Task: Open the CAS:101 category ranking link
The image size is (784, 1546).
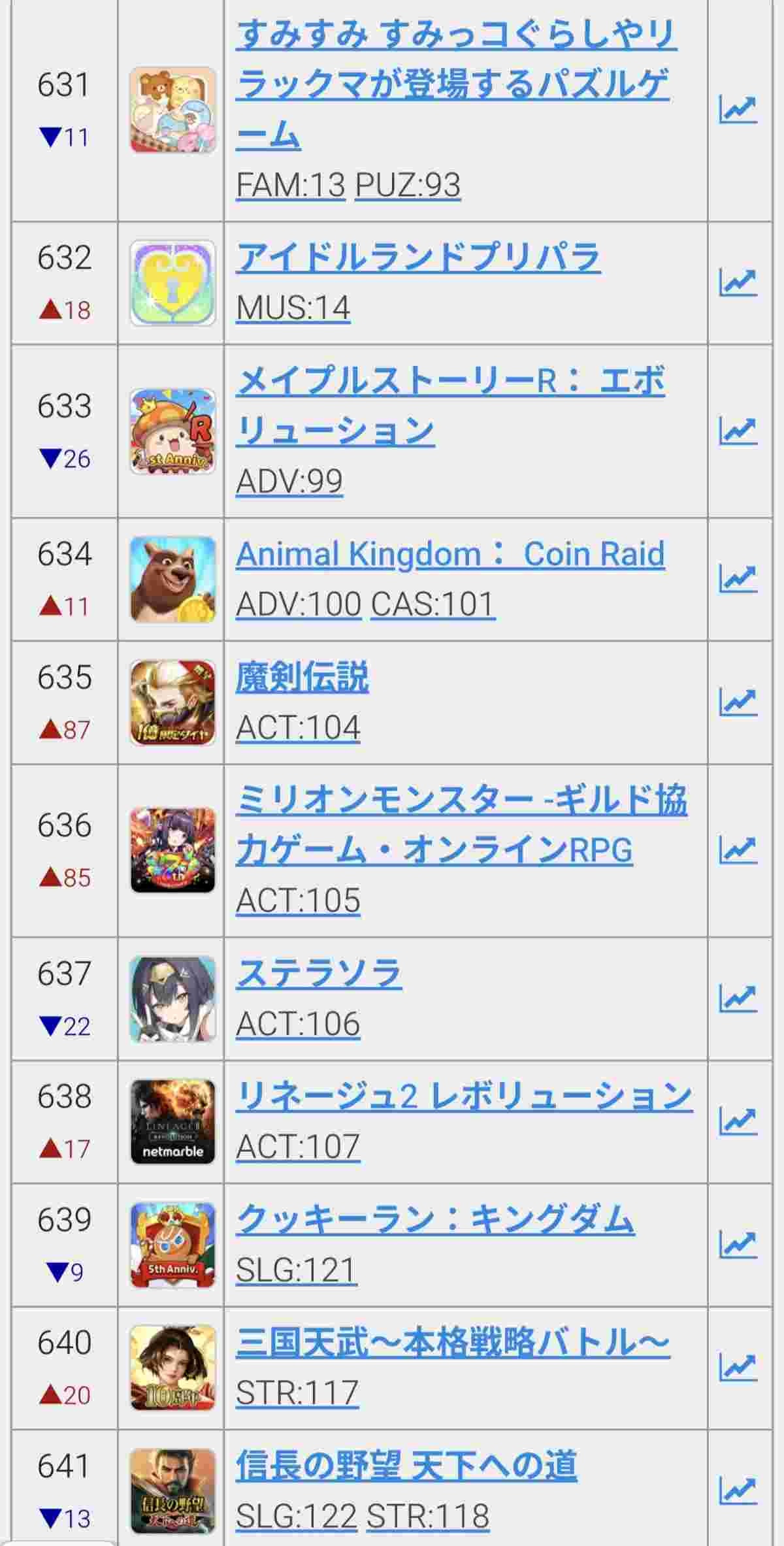Action: tap(433, 604)
